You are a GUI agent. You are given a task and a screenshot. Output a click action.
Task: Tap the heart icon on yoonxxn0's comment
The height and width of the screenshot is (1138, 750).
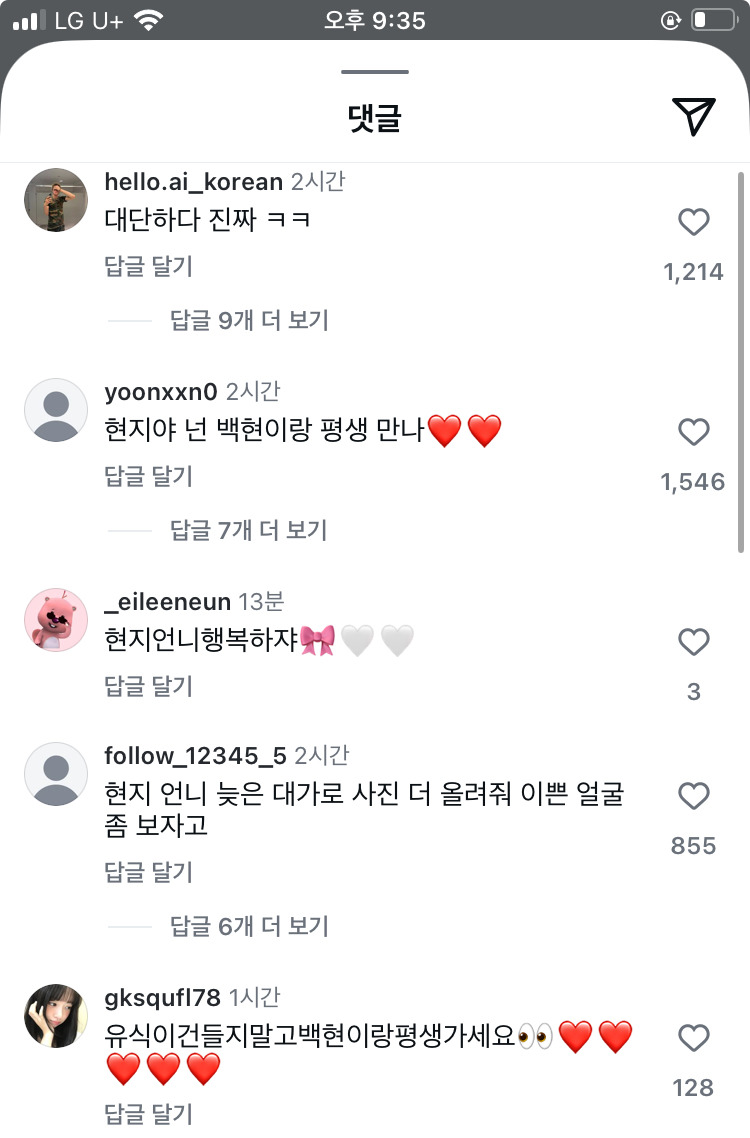[693, 432]
